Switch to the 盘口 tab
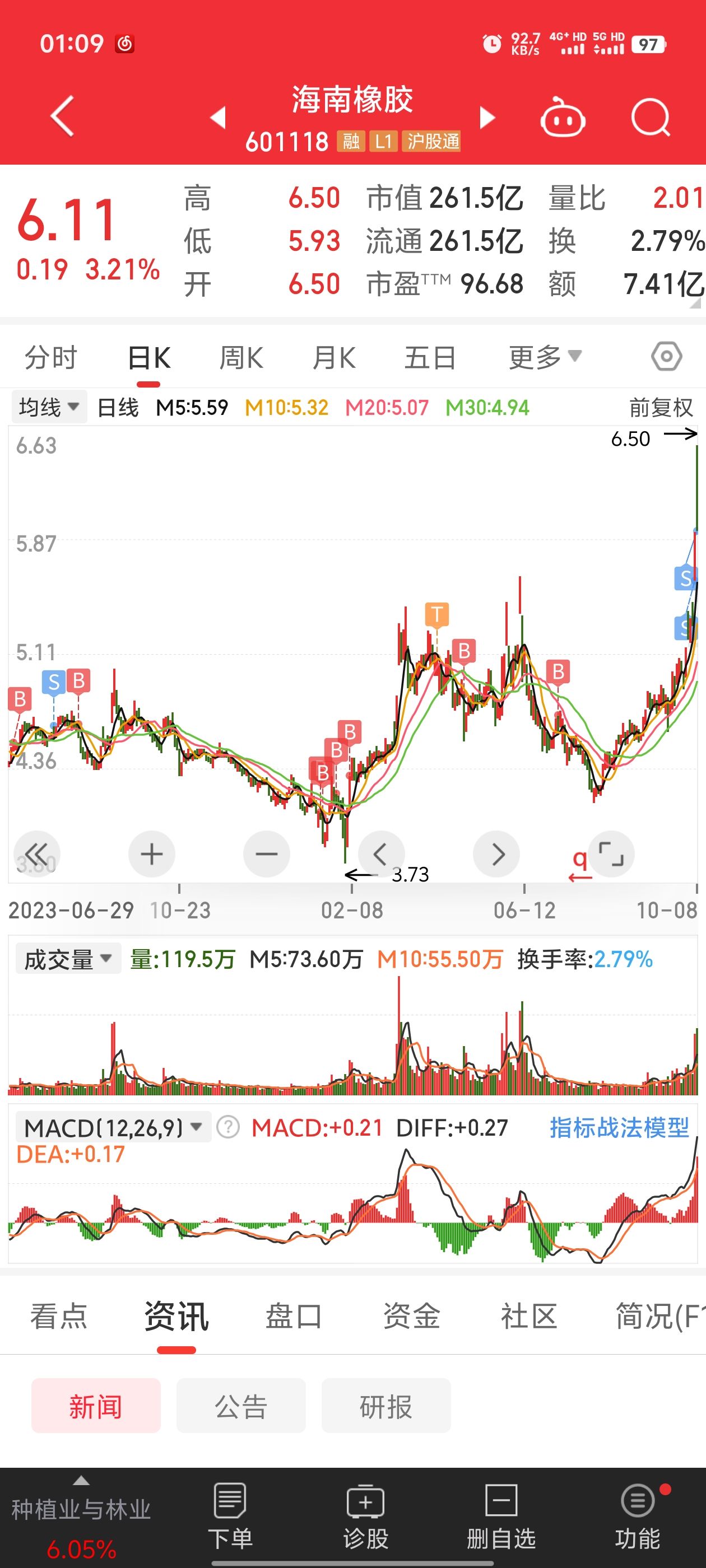This screenshot has width=706, height=1568. (x=294, y=1316)
